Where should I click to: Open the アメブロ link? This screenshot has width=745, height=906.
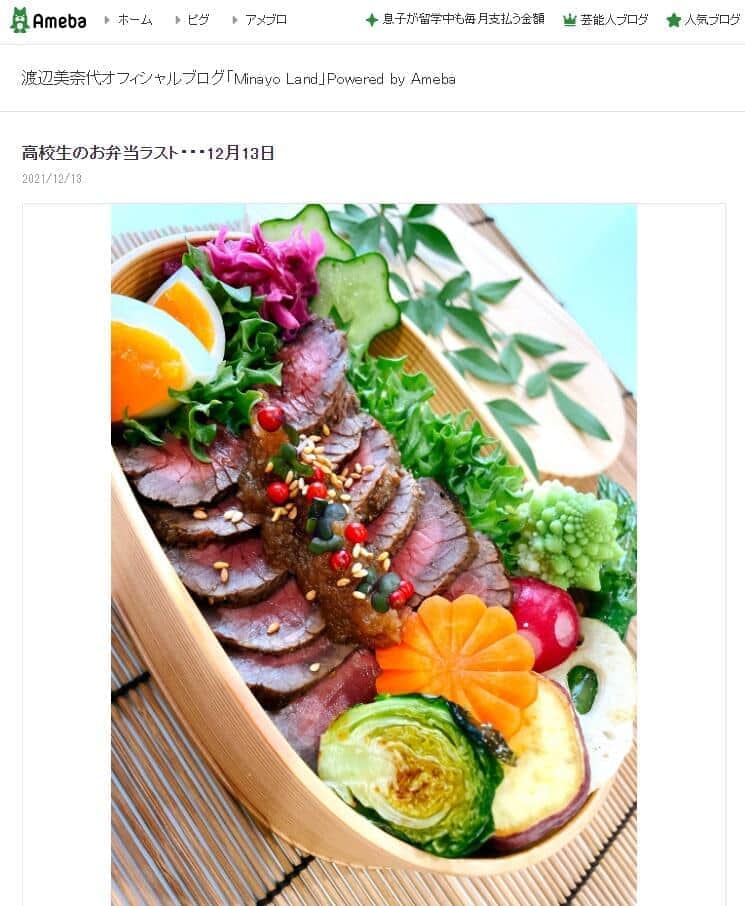pyautogui.click(x=265, y=20)
